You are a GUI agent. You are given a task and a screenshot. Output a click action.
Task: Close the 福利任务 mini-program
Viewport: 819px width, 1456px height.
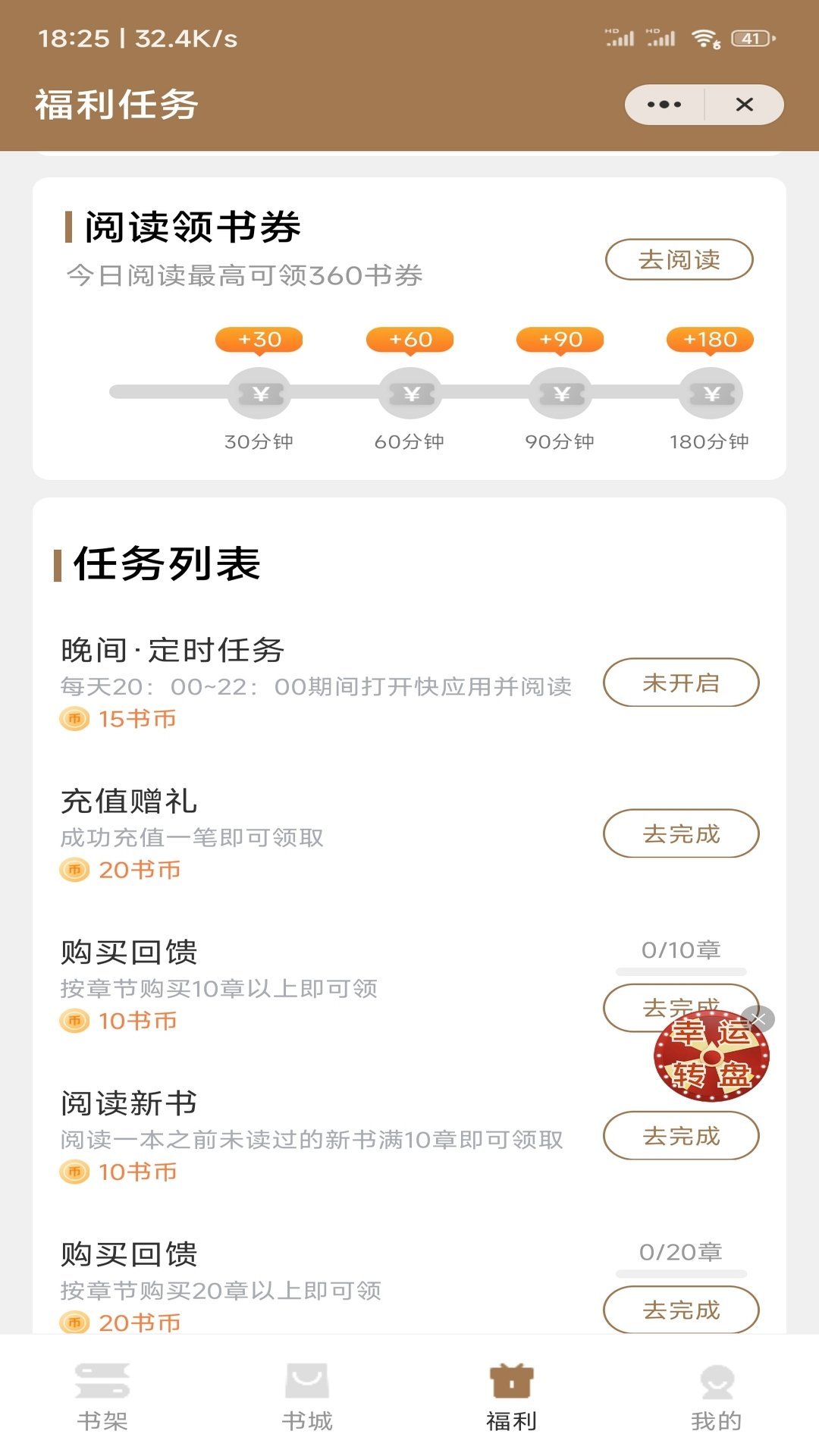click(x=745, y=105)
